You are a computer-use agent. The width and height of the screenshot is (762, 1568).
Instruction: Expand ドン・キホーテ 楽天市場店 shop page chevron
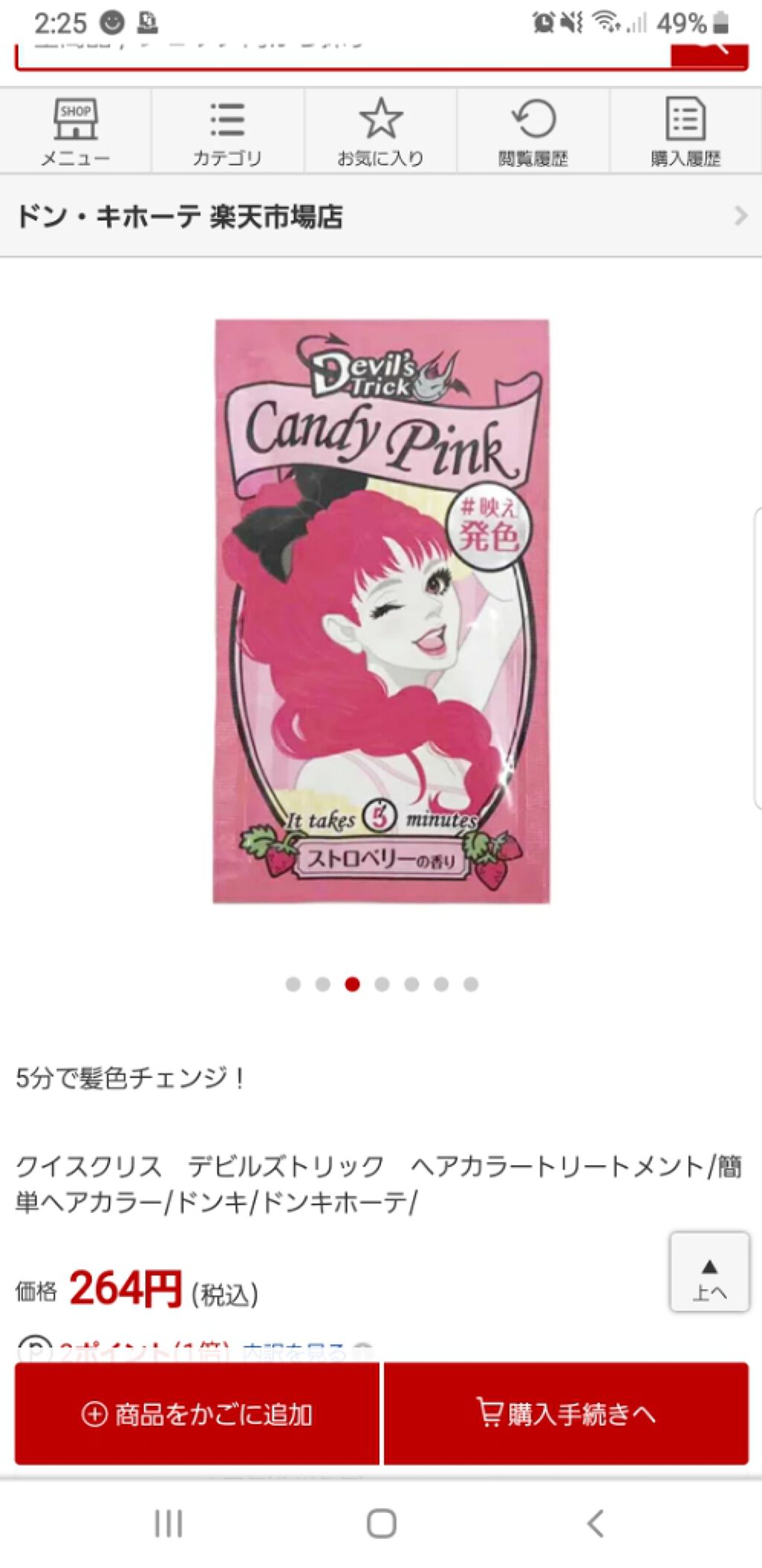click(740, 217)
